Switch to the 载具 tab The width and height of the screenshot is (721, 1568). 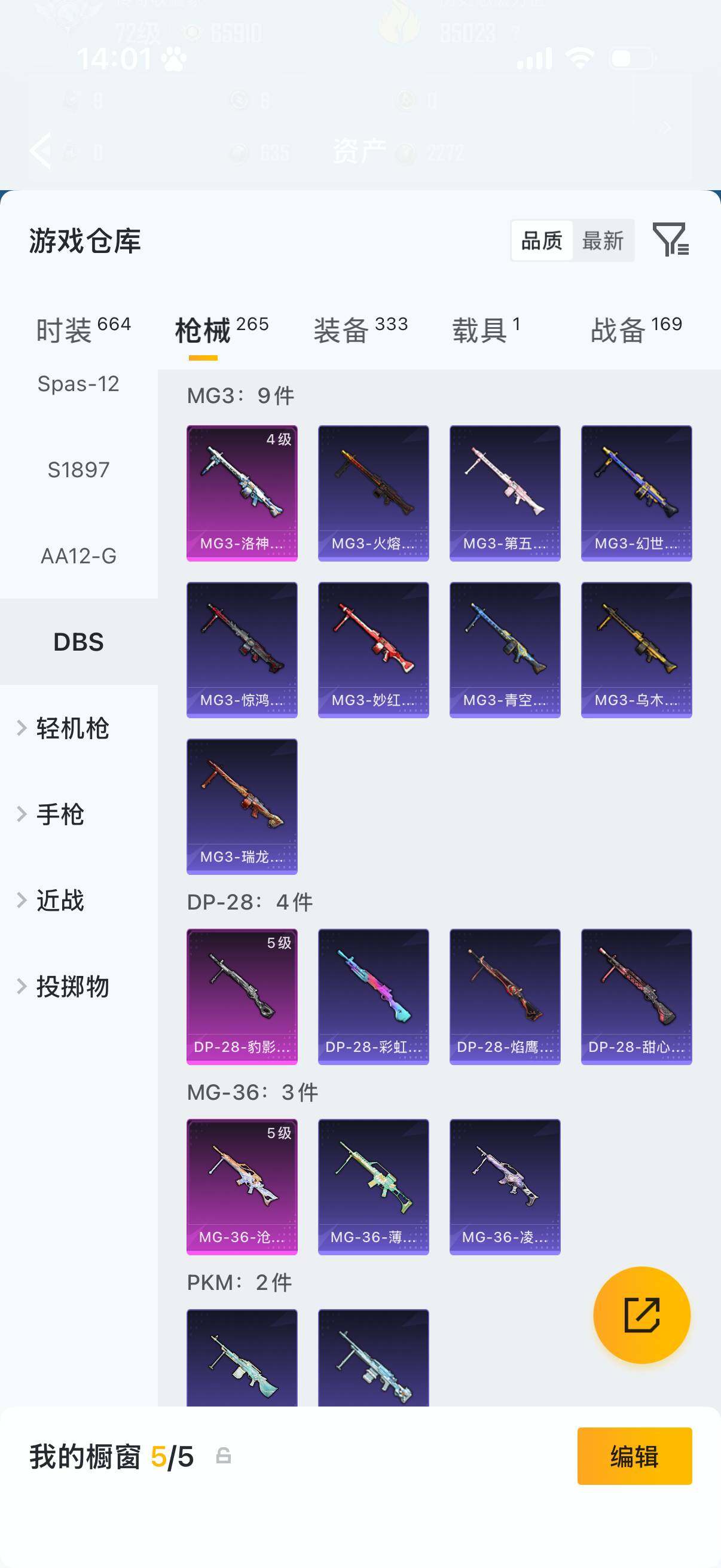pos(486,330)
